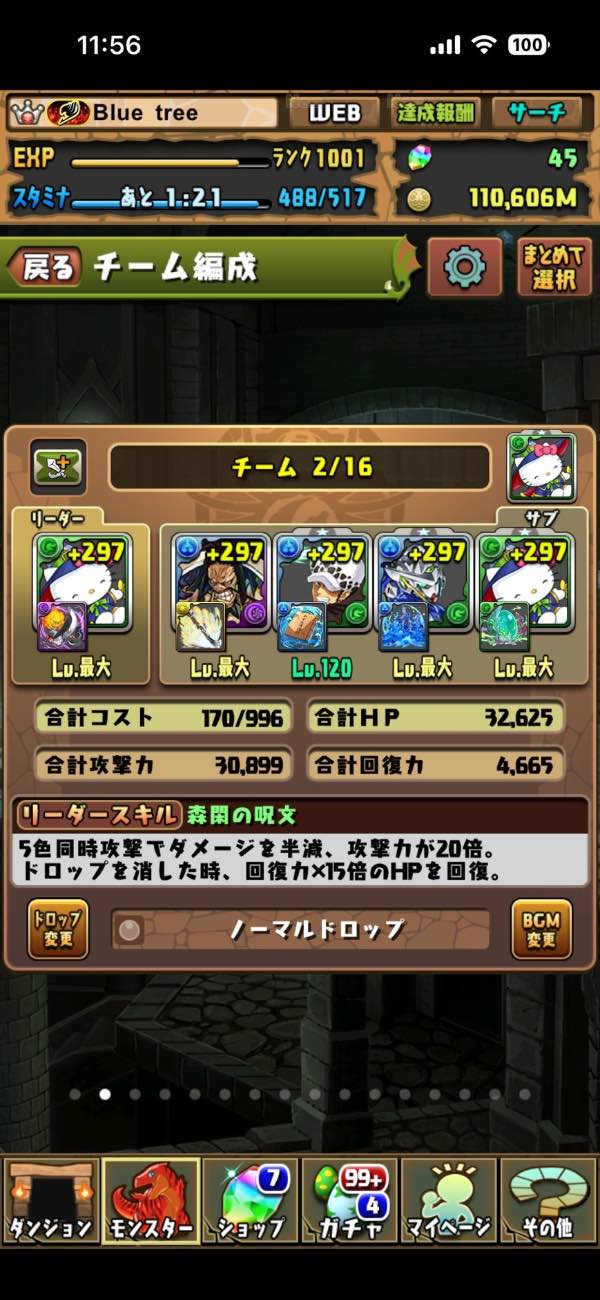Tap the BGM変更 button

[x=540, y=929]
